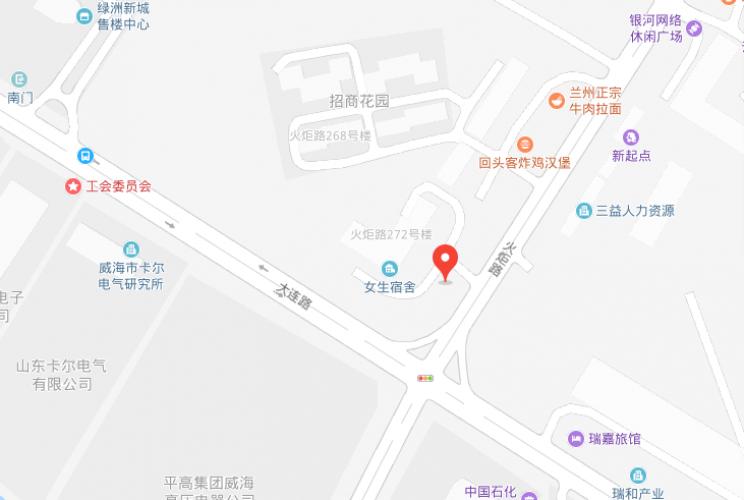
Task: Select the 三益人力资源 marker
Action: coord(584,211)
